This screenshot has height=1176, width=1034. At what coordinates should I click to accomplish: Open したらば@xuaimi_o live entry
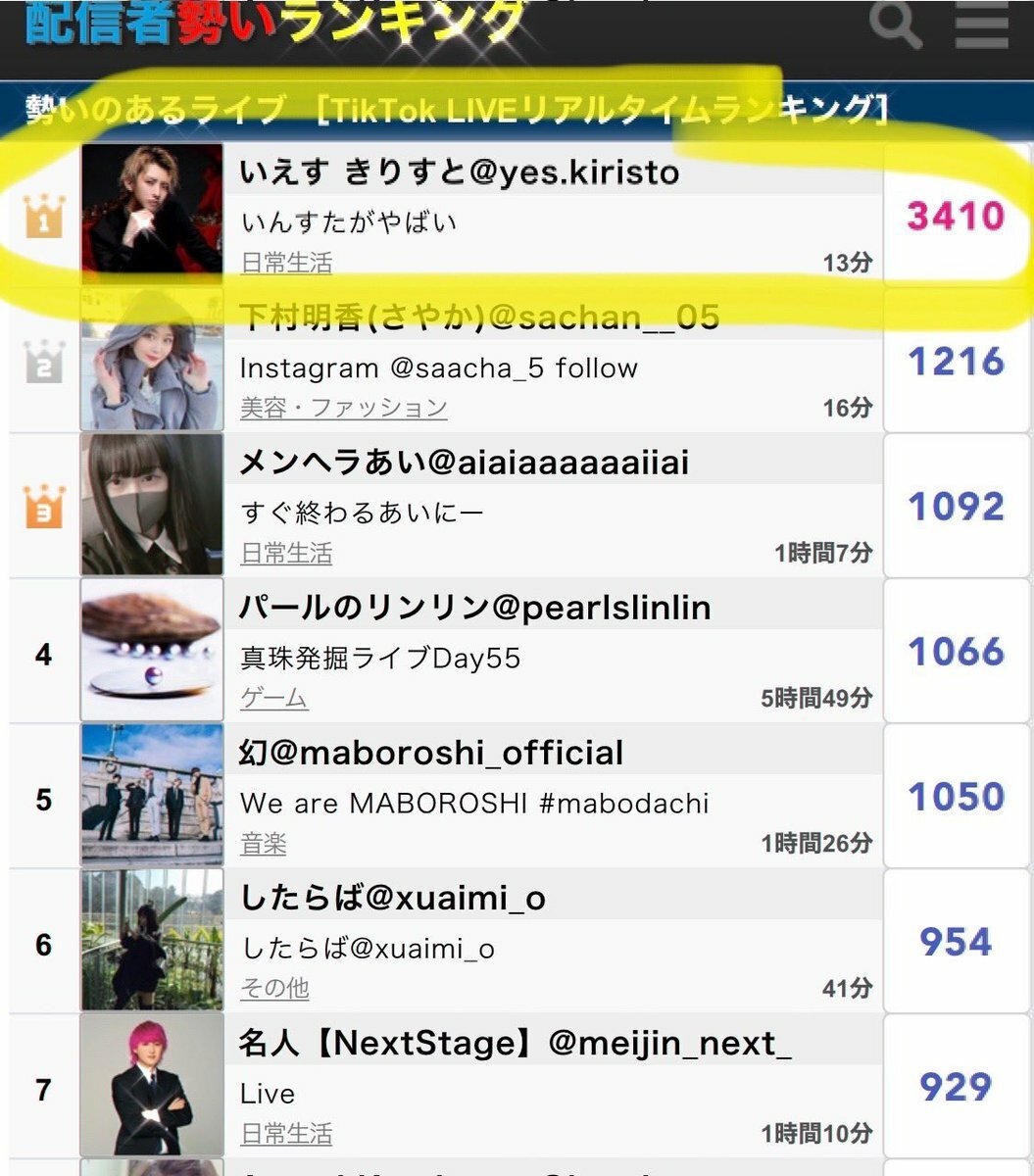point(392,898)
